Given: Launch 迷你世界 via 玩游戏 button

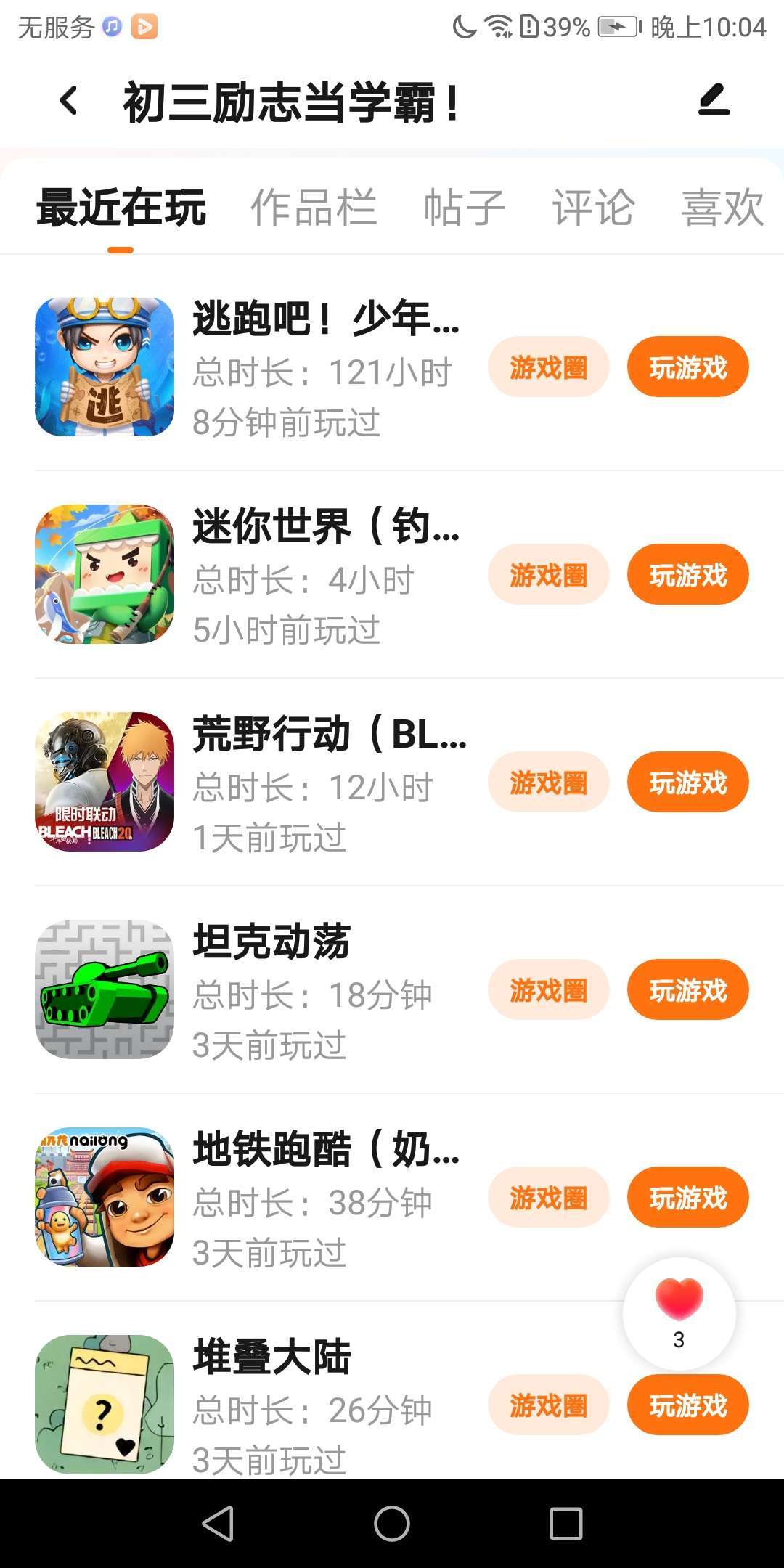Looking at the screenshot, I should click(x=687, y=575).
